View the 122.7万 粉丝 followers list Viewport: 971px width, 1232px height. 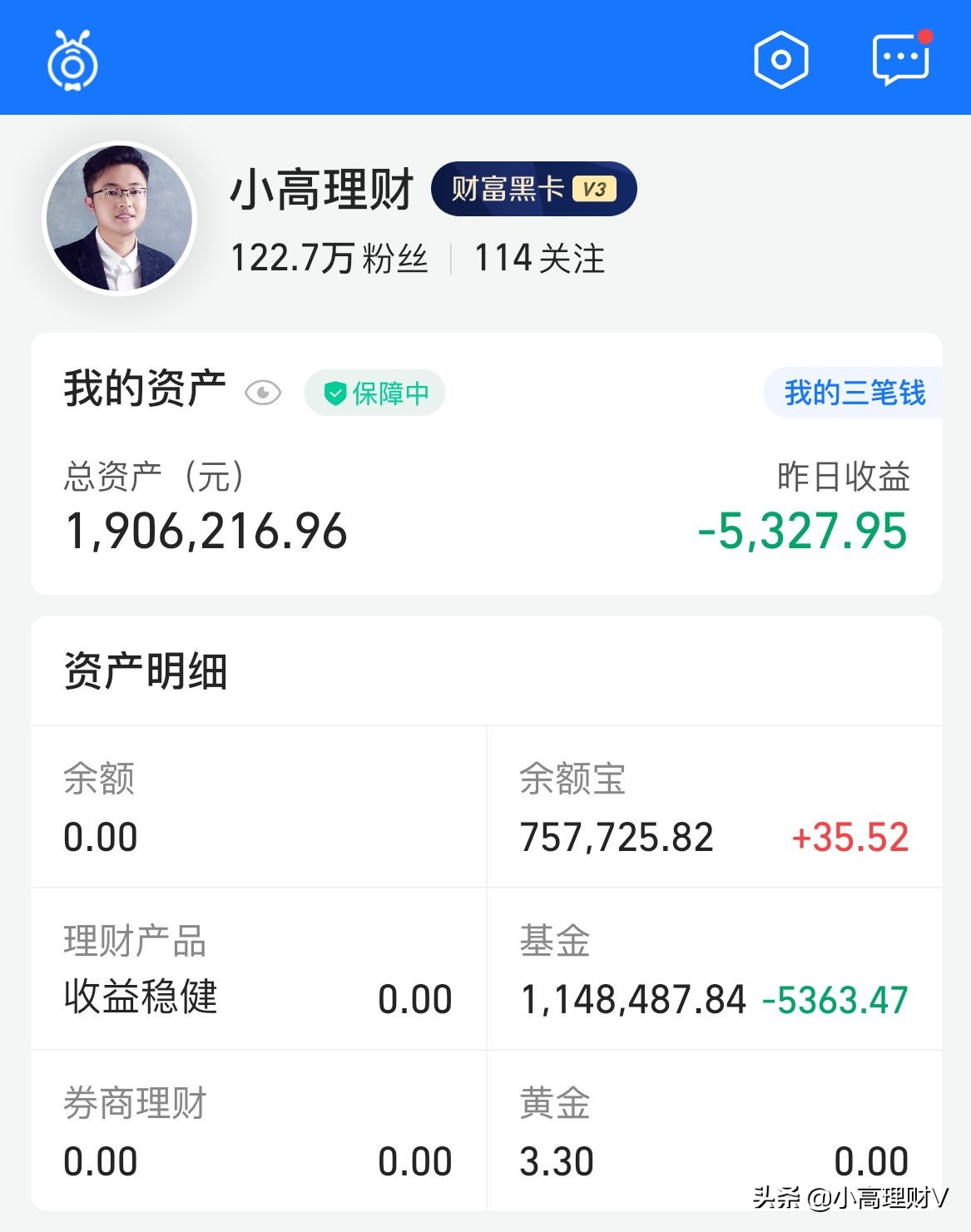329,258
